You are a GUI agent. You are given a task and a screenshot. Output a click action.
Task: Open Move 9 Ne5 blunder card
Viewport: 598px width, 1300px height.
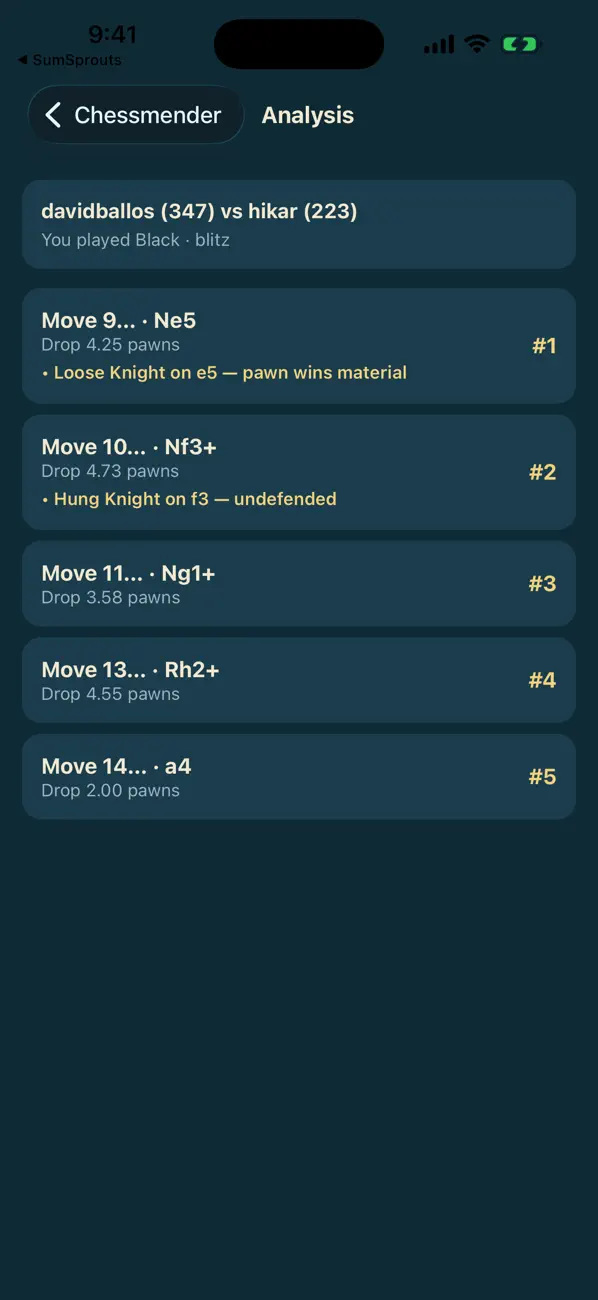[299, 346]
